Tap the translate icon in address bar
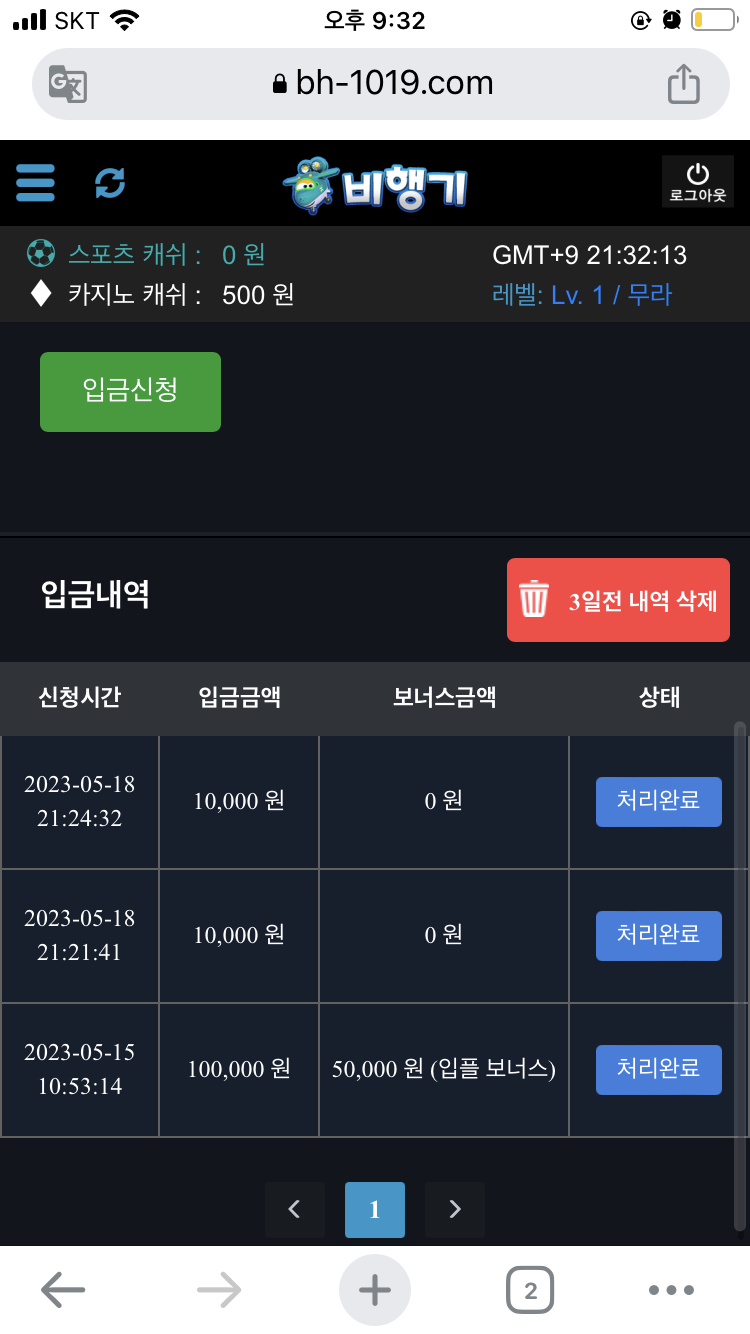The height and width of the screenshot is (1334, 750). 68,84
